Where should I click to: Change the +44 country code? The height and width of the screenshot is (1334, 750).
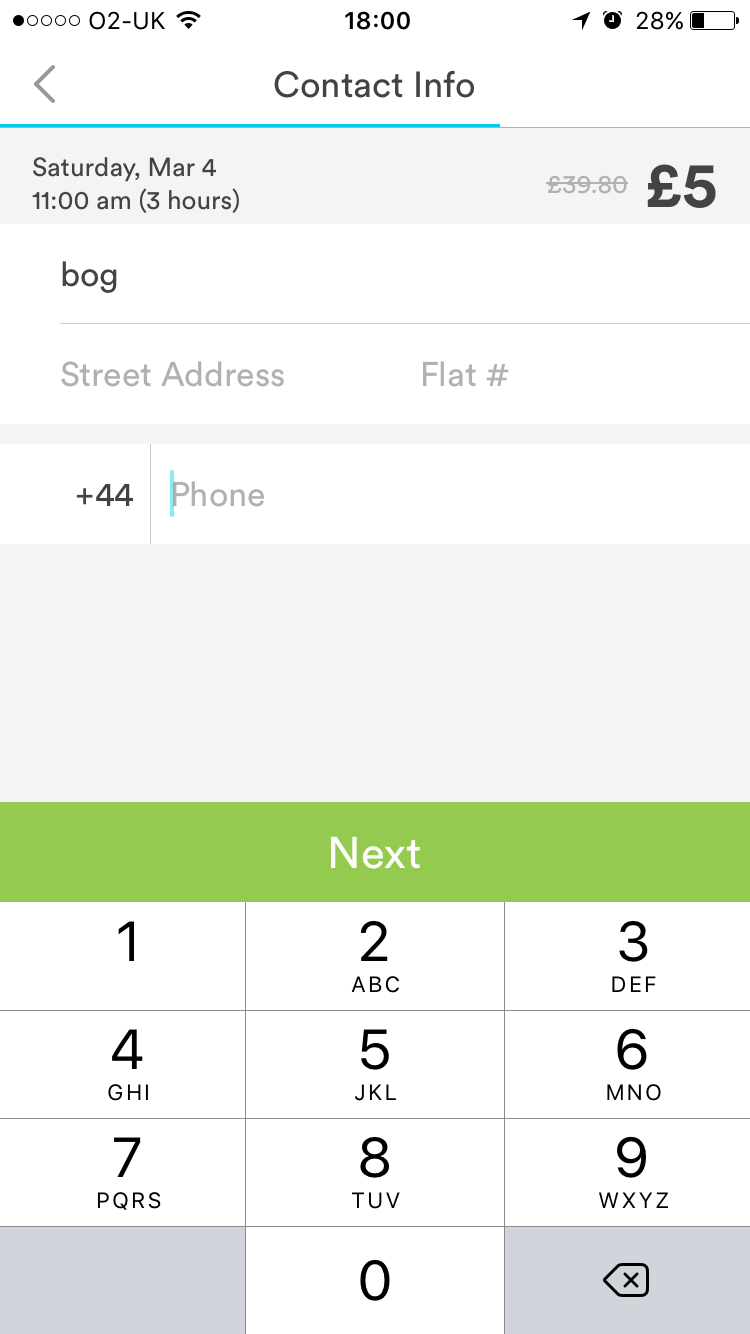click(104, 495)
